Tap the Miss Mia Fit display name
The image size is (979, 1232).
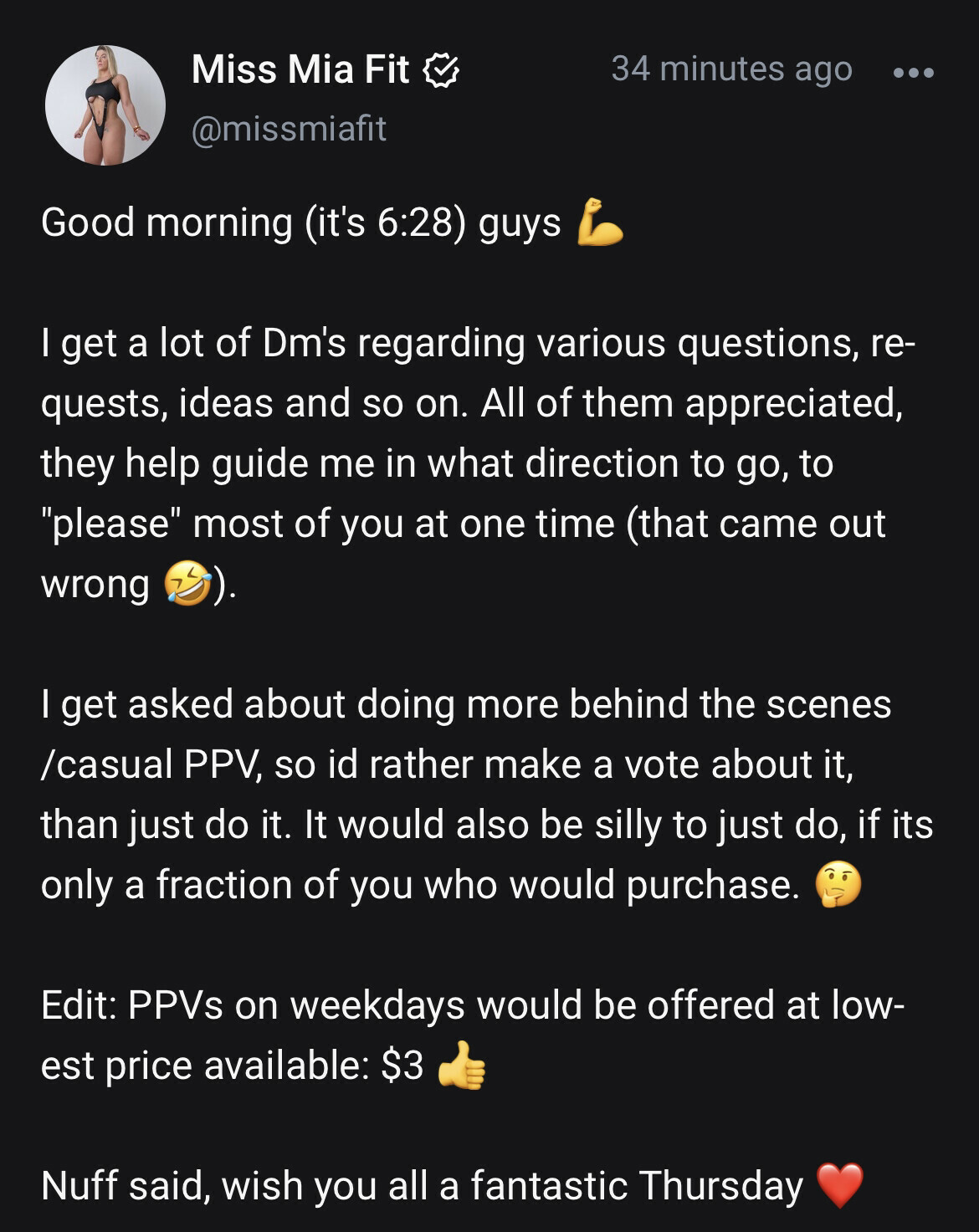[x=301, y=69]
